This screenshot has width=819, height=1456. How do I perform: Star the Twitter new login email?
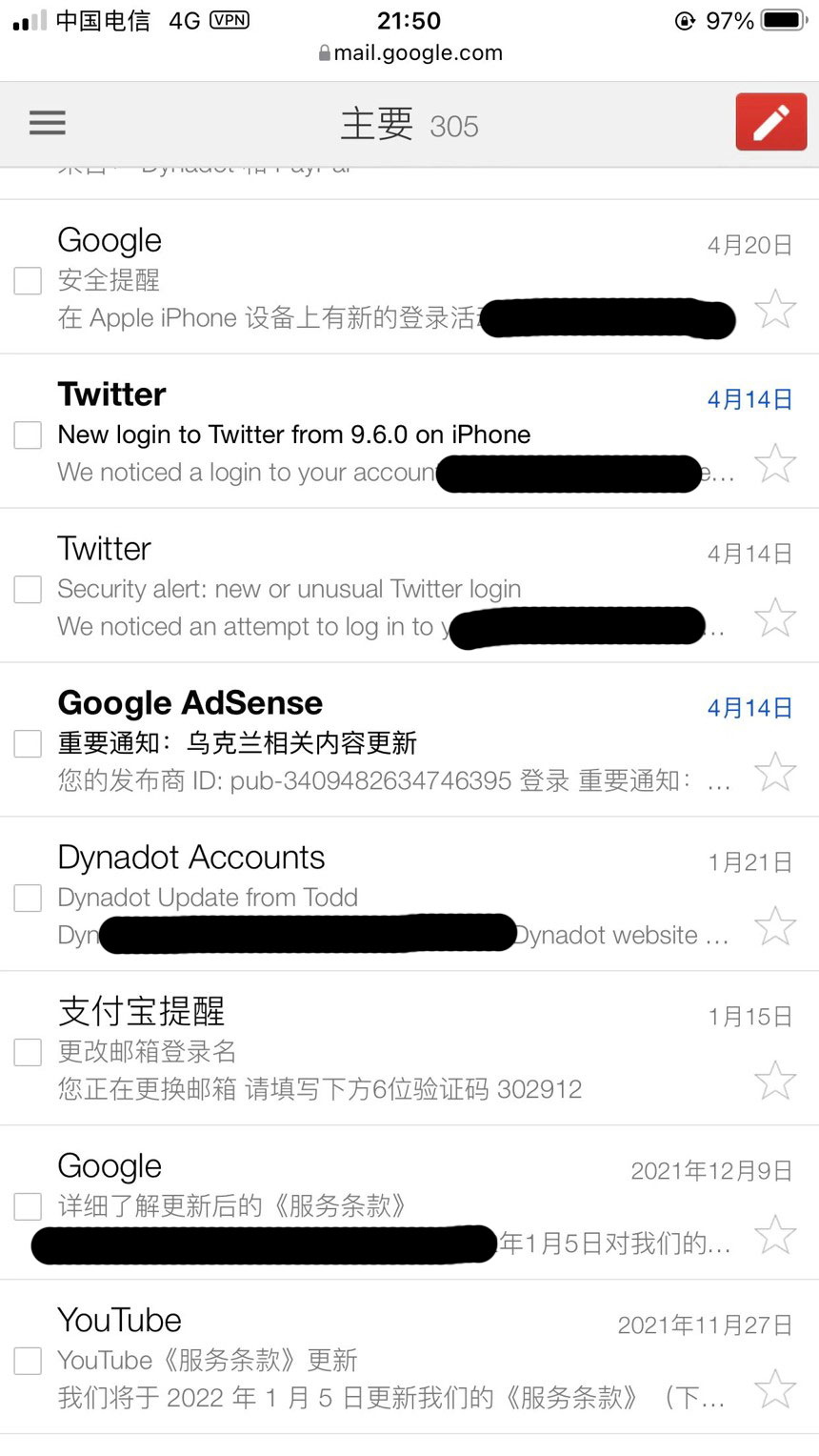(x=775, y=463)
